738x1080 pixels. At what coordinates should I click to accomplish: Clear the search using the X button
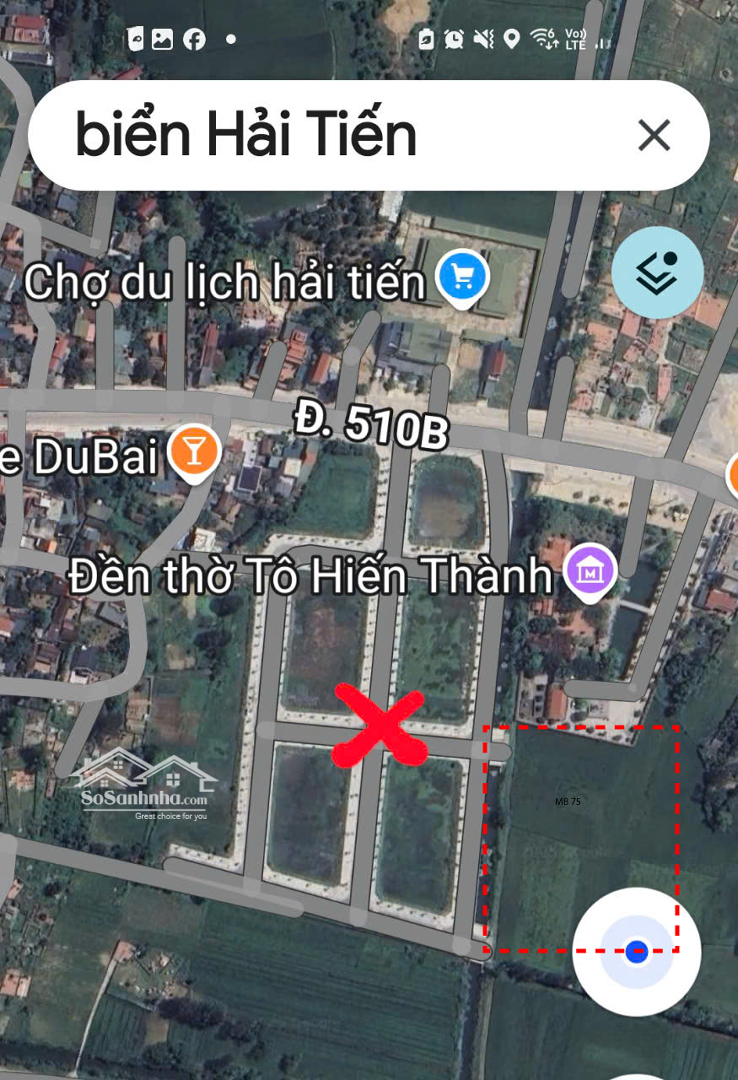pos(654,135)
